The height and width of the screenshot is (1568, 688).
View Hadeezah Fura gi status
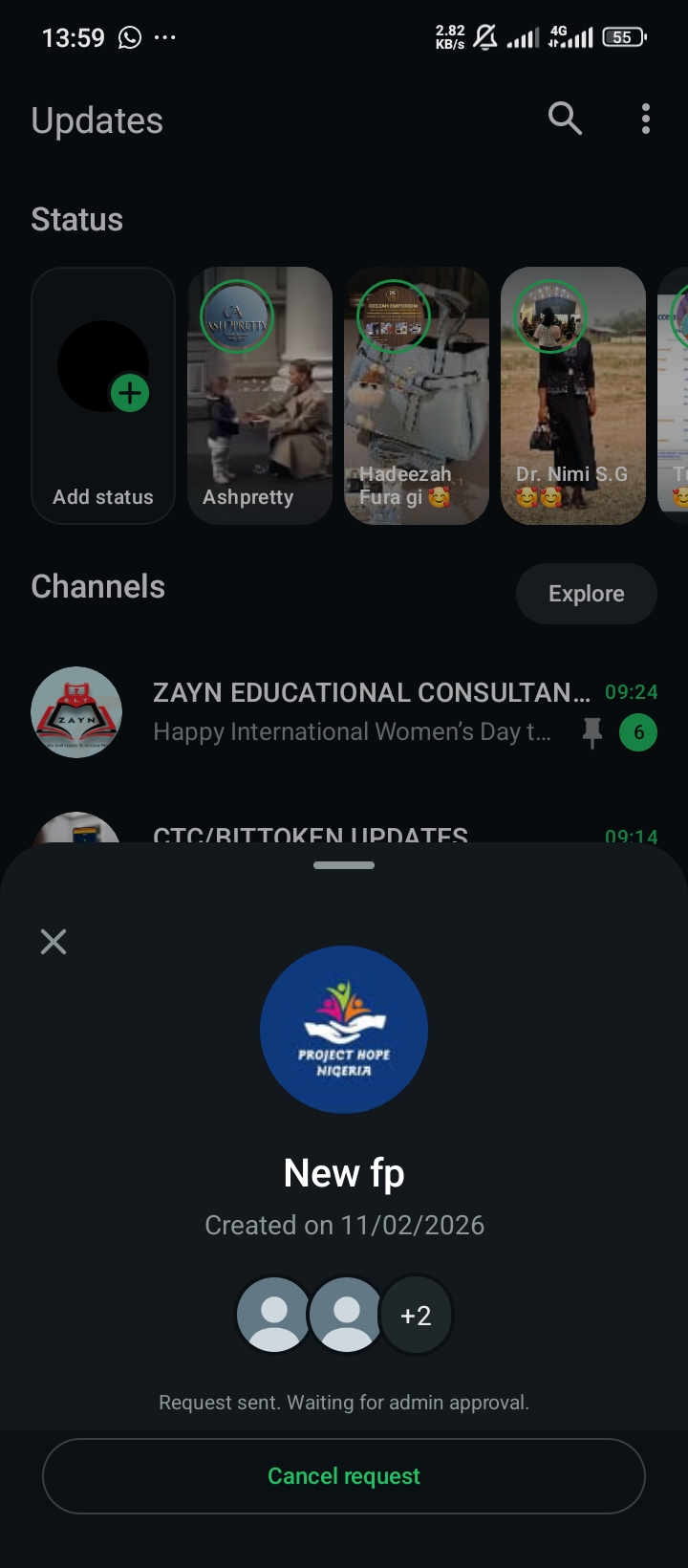tap(417, 396)
